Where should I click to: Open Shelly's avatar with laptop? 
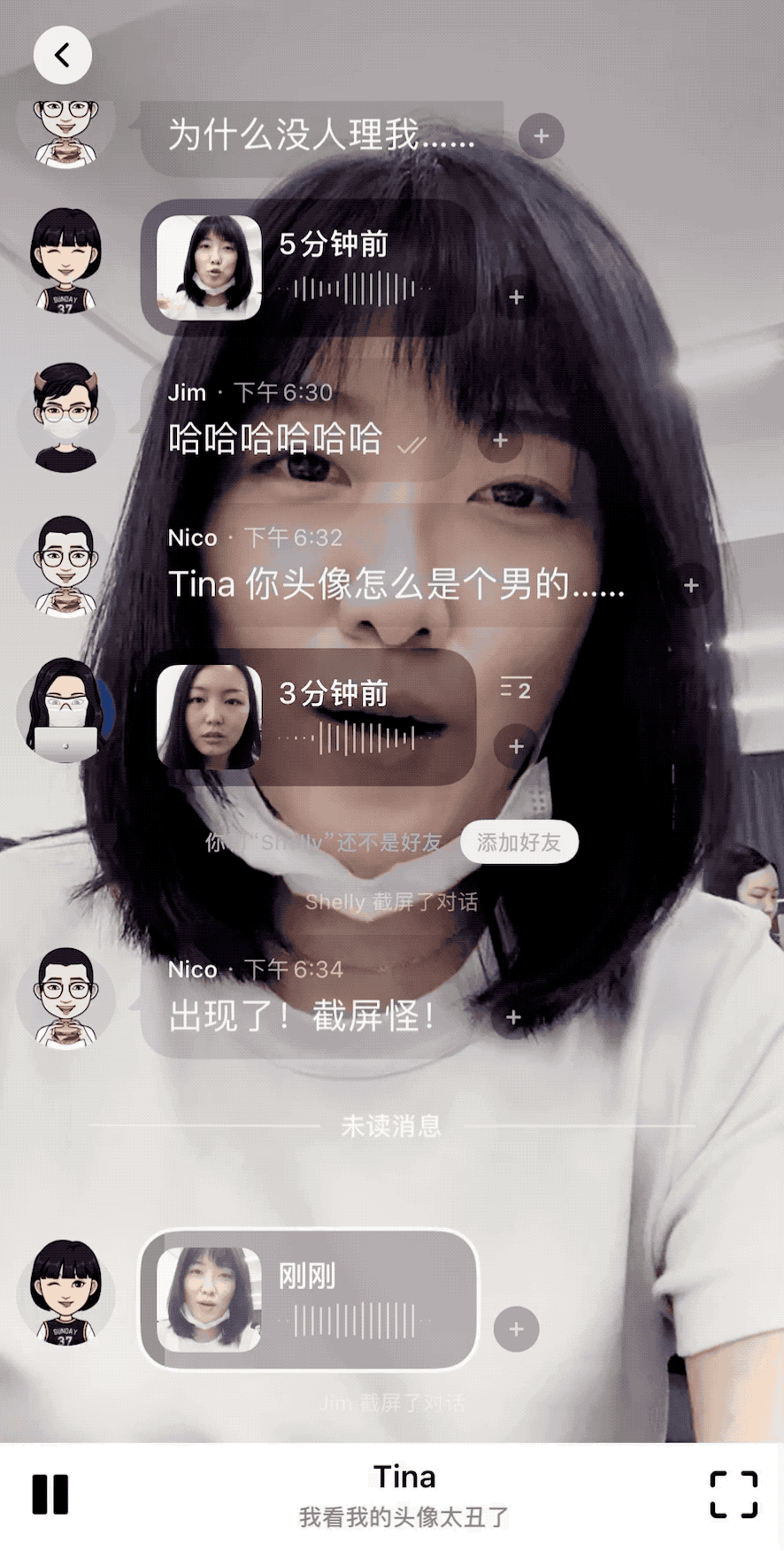(x=65, y=711)
